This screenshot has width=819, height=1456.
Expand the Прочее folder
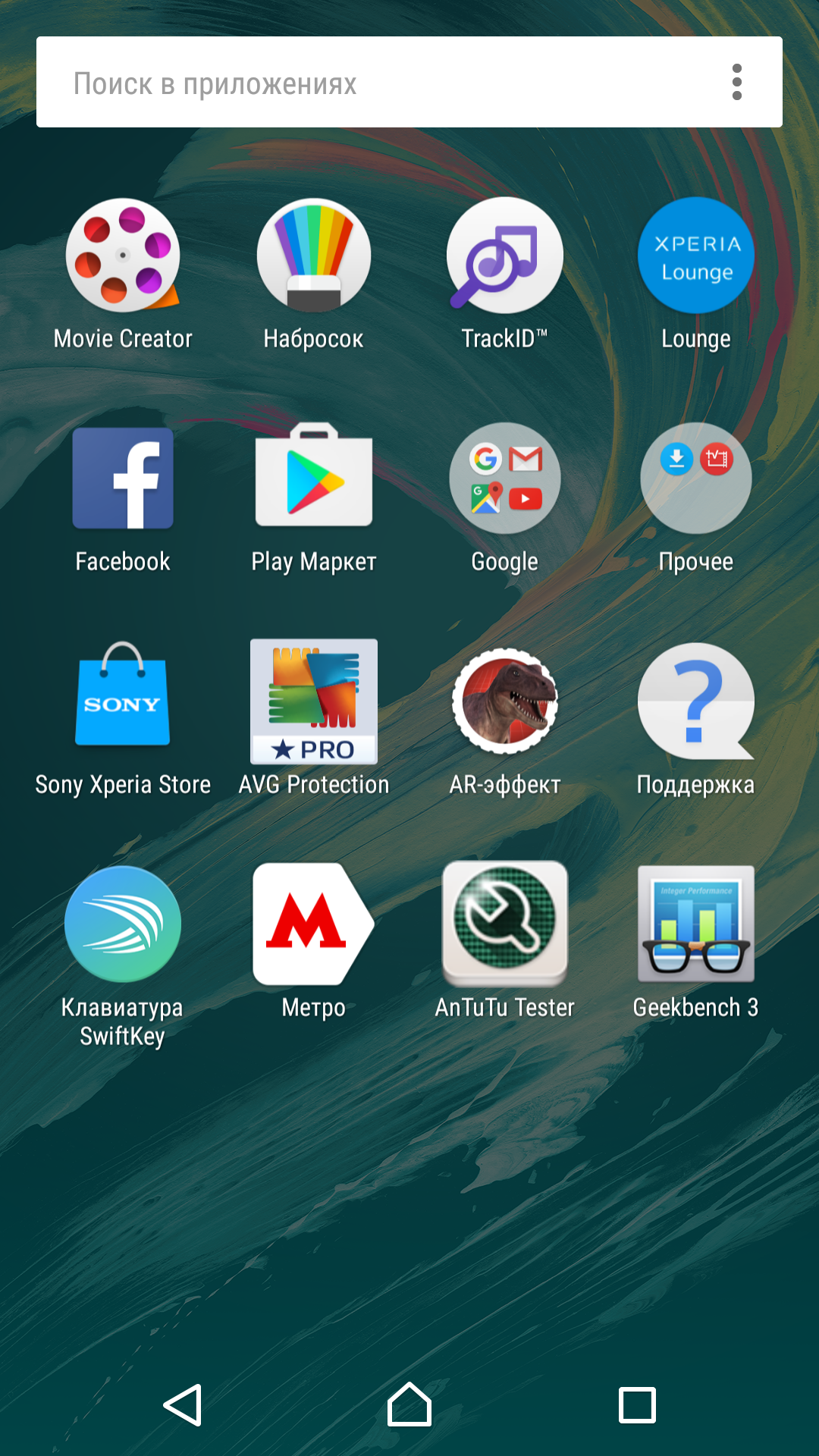point(696,479)
